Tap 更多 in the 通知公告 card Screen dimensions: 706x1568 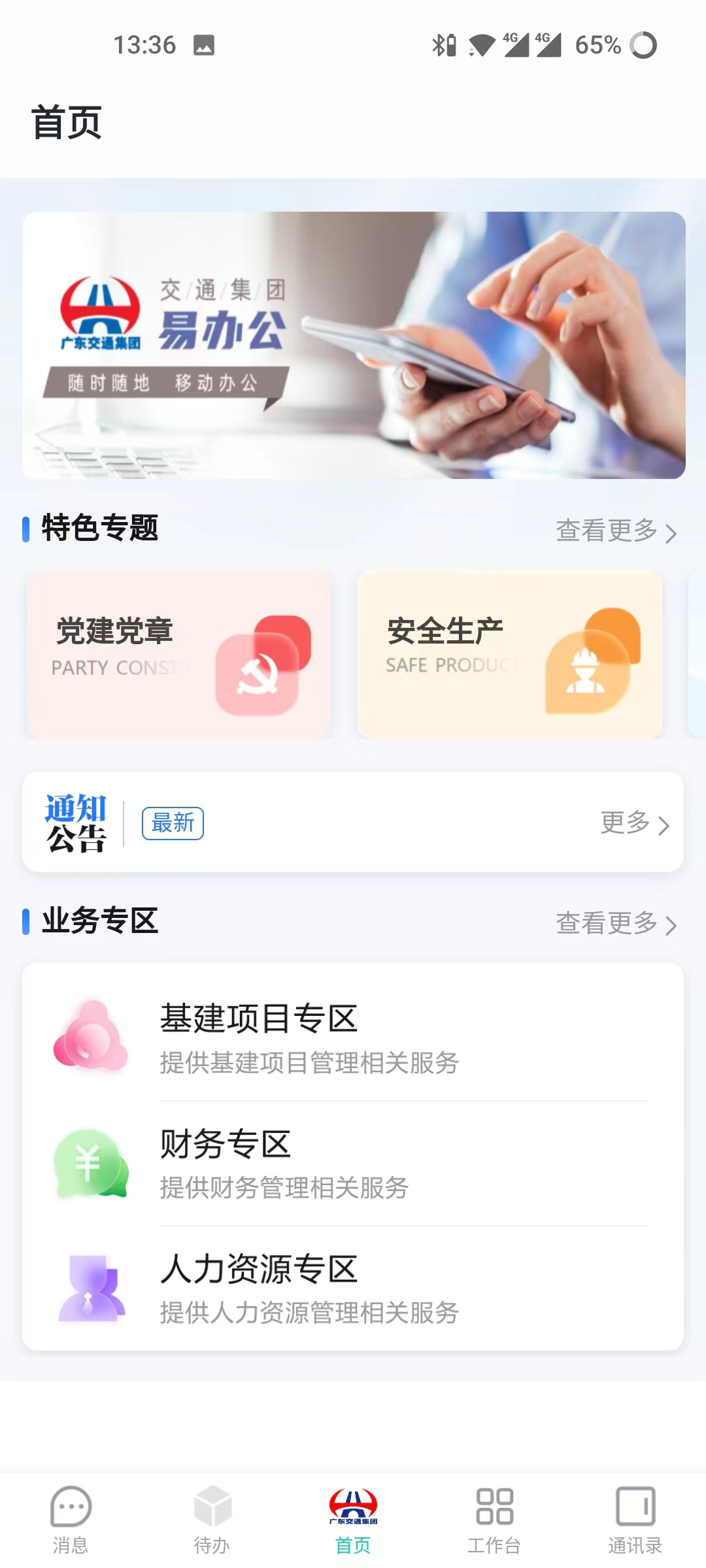(x=634, y=823)
